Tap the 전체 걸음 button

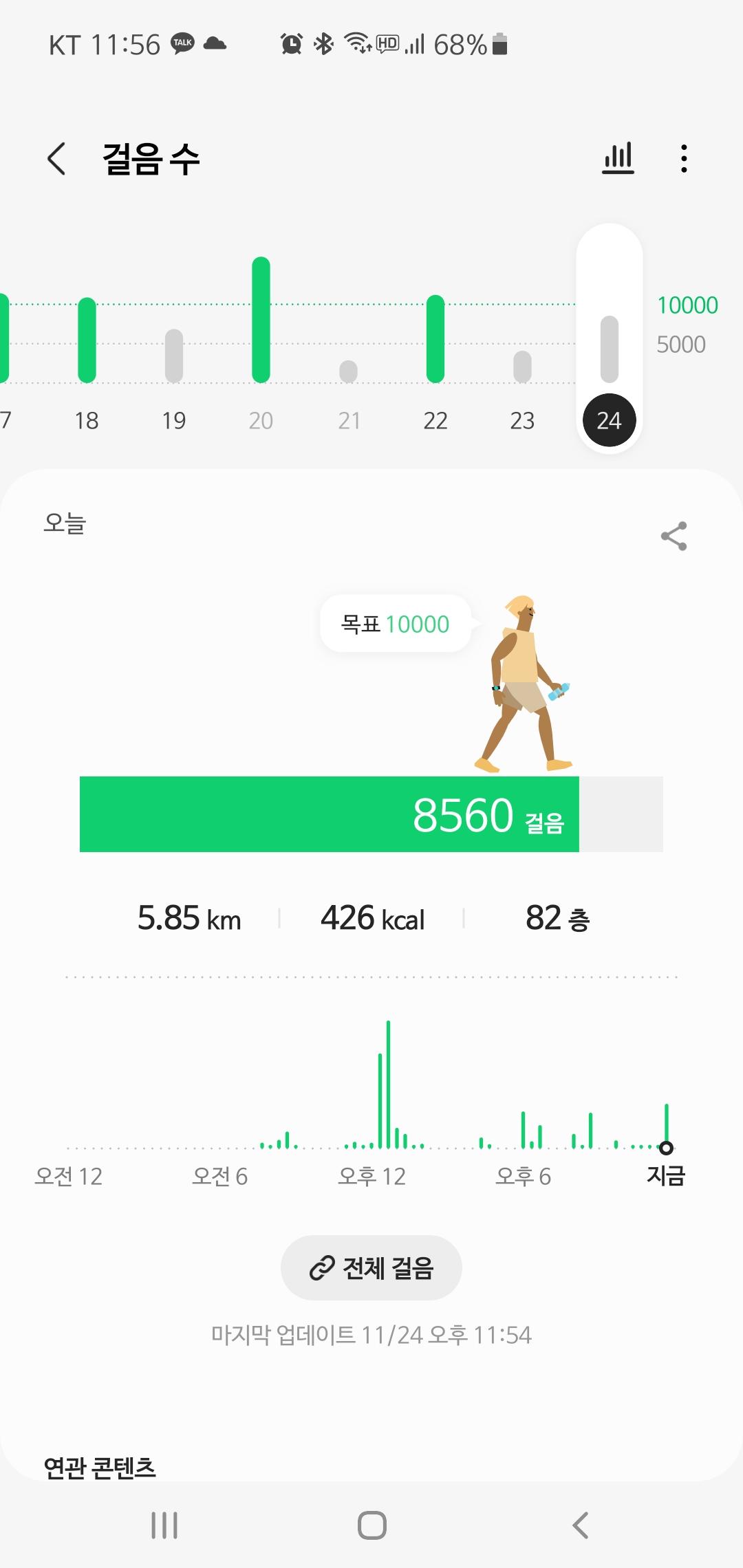coord(371,1267)
